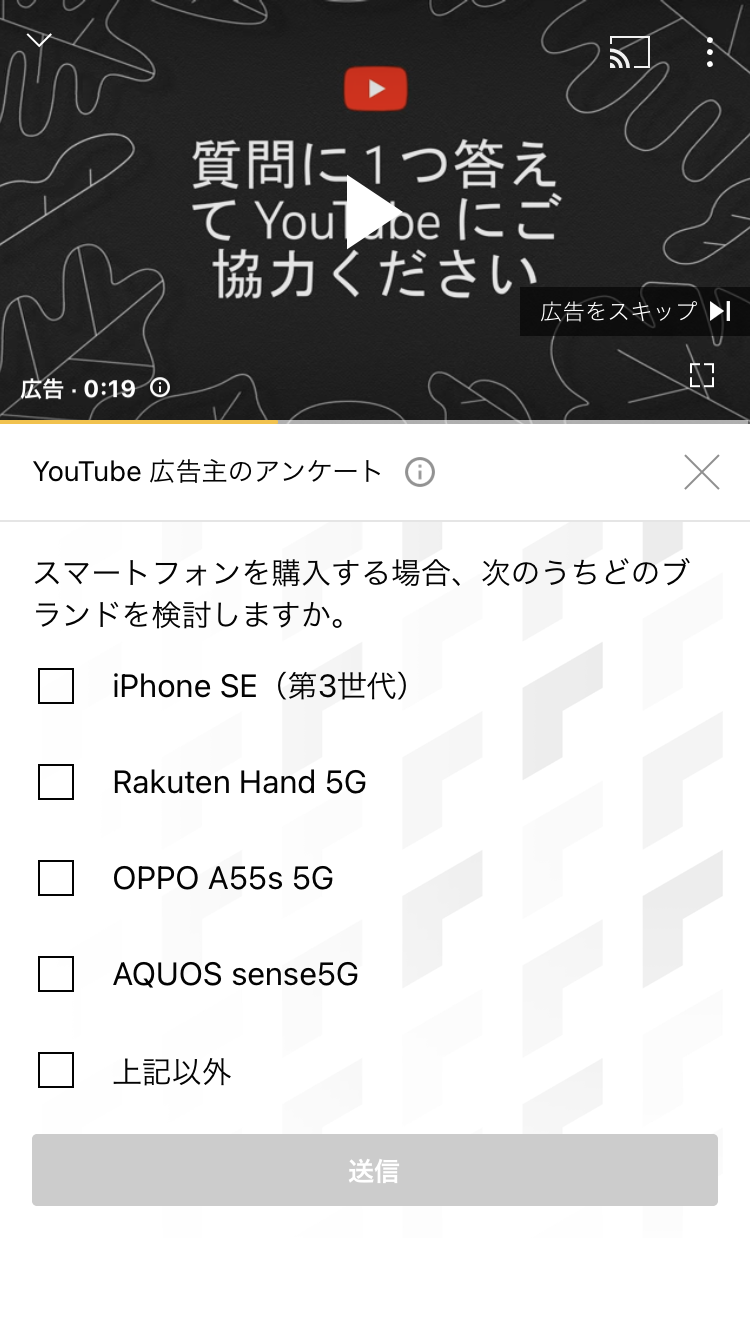Select the Rakuten Hand 5G checkbox

click(56, 782)
